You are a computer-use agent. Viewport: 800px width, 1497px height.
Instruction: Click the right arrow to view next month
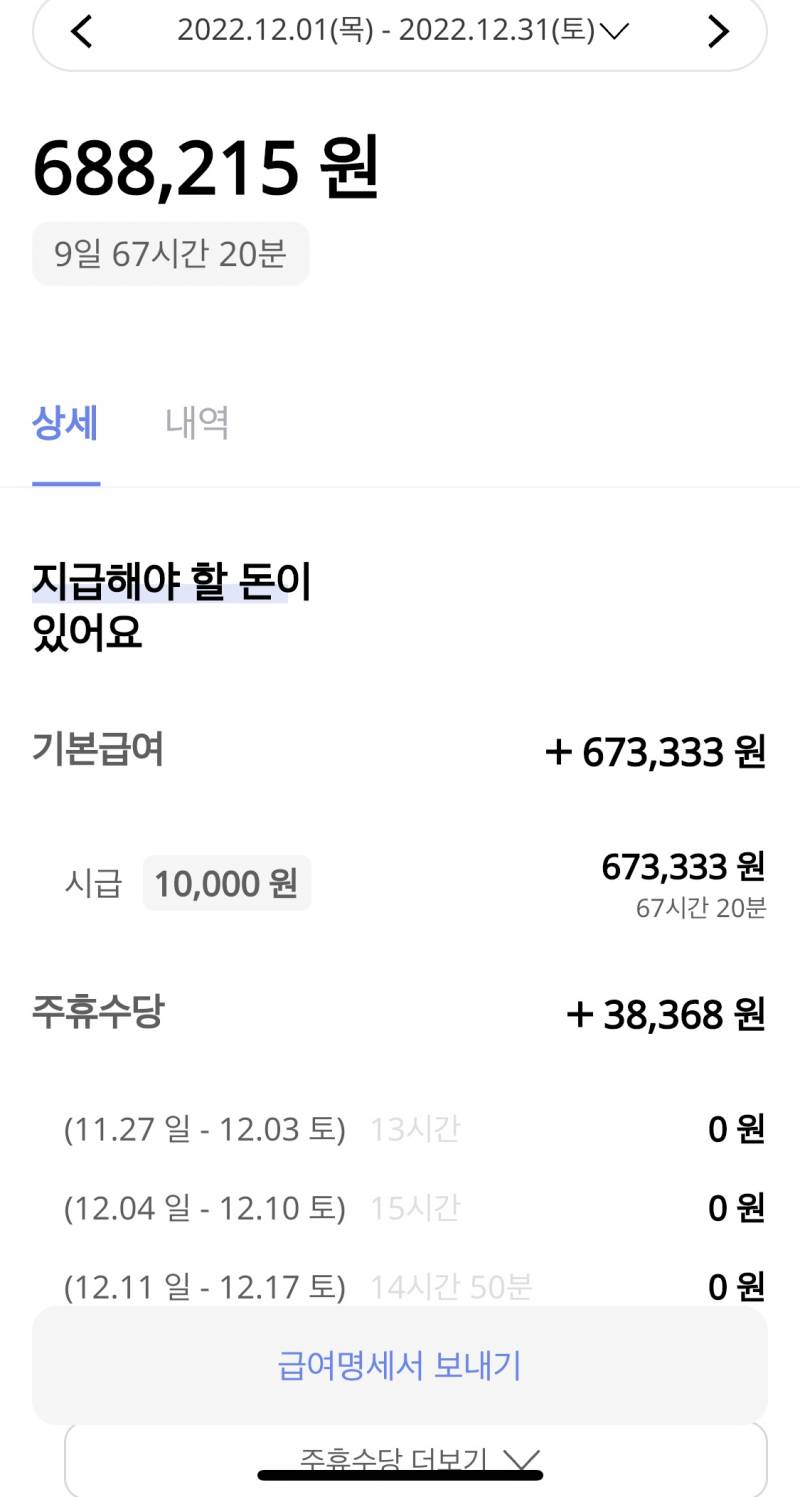(718, 31)
